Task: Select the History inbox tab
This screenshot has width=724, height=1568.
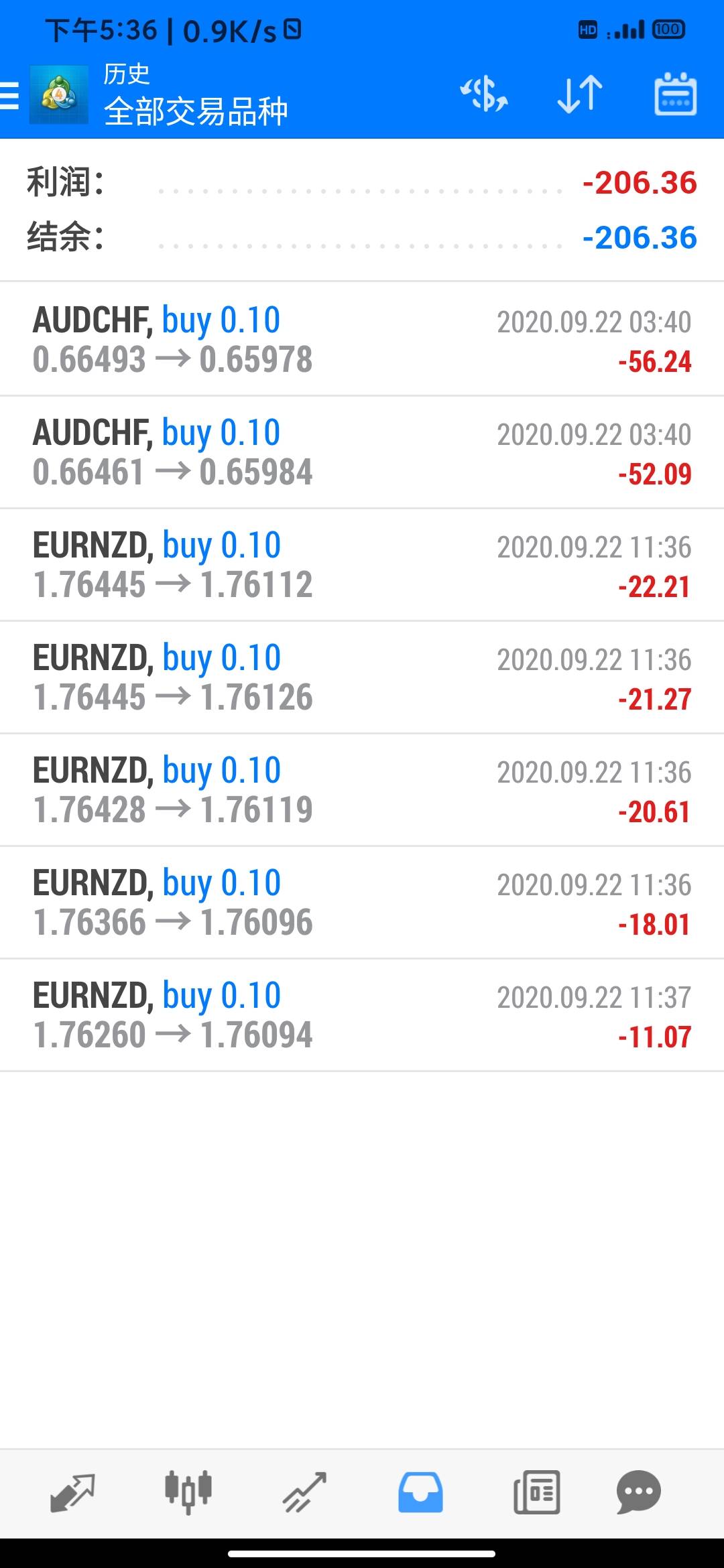Action: [420, 1493]
